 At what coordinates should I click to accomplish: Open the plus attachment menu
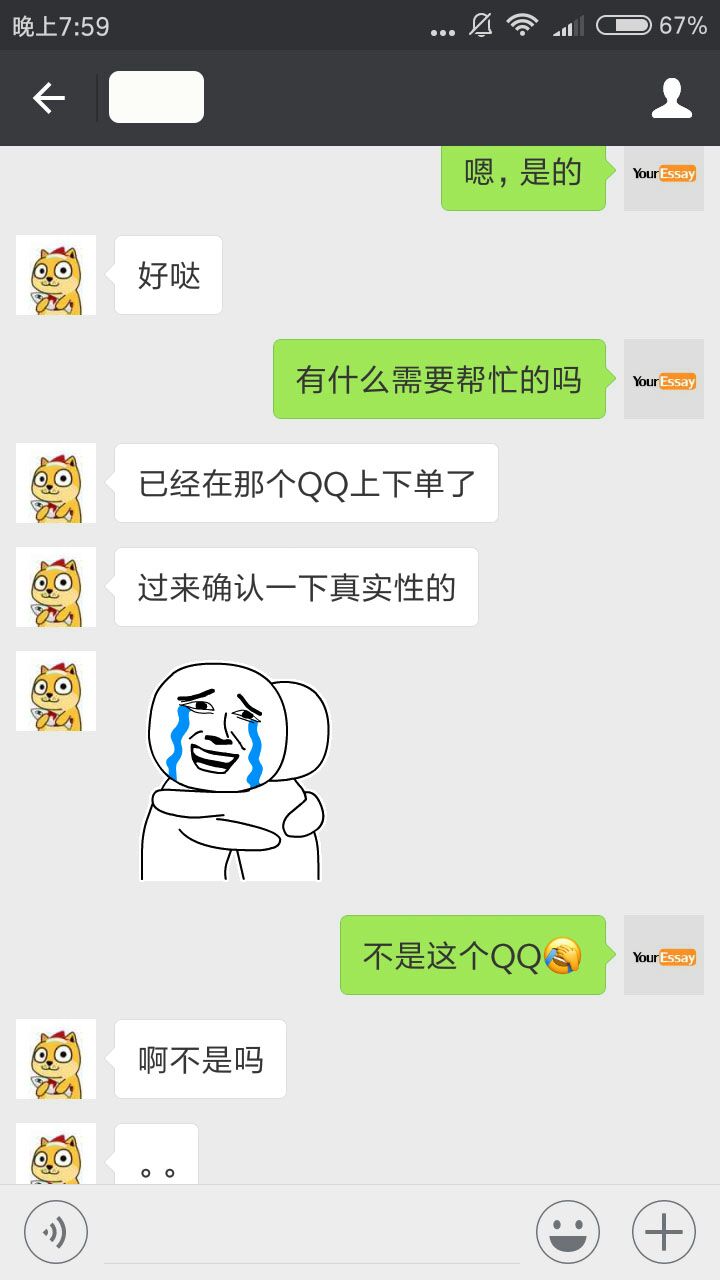(x=663, y=1232)
